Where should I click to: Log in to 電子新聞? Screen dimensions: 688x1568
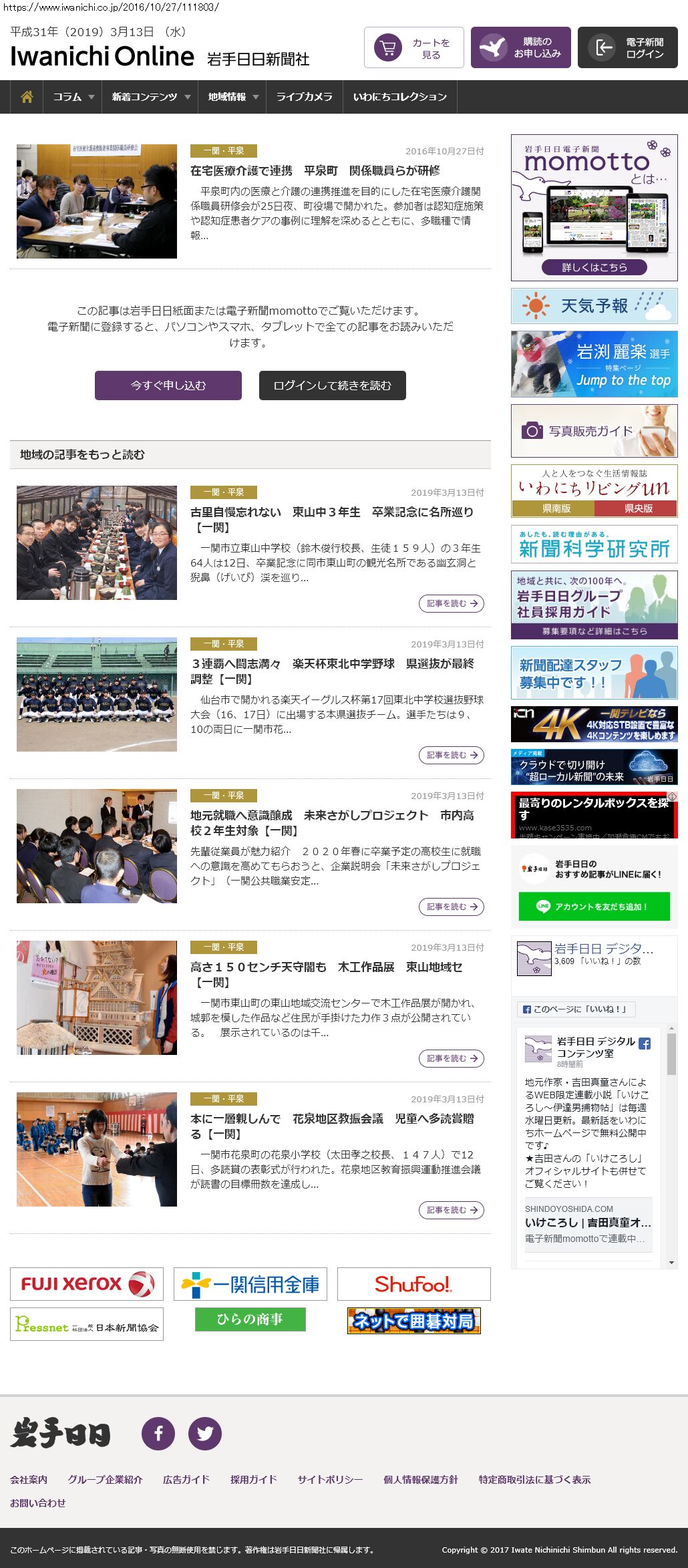tap(628, 48)
